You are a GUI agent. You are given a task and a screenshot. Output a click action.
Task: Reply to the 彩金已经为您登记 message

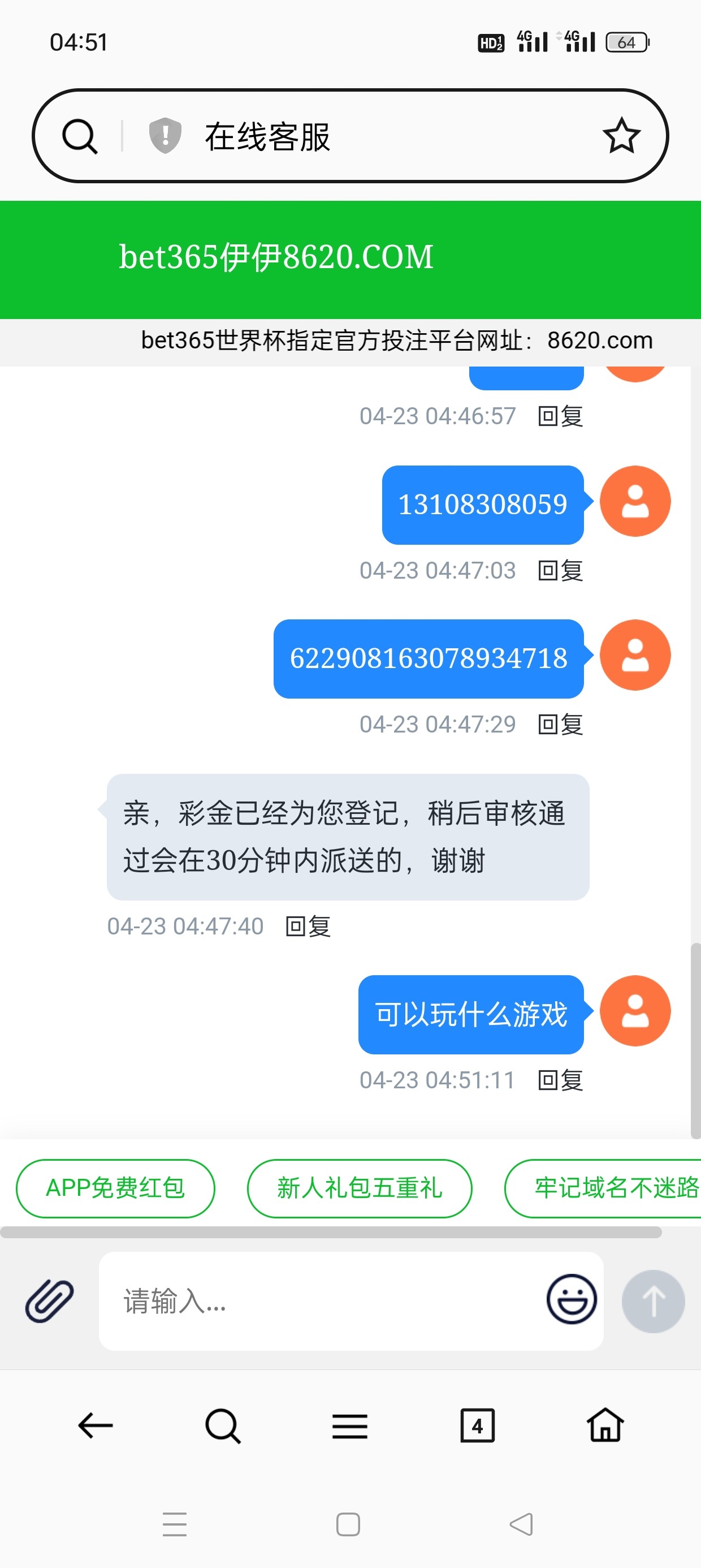[308, 927]
